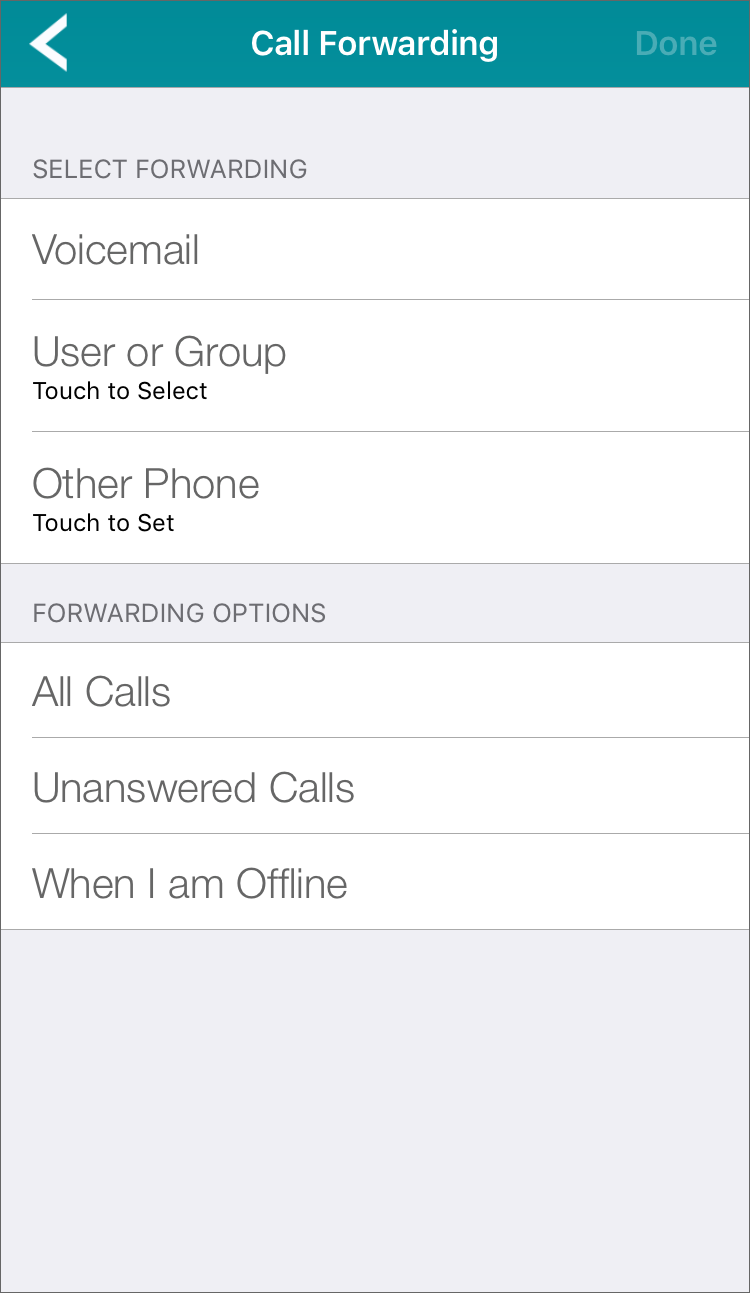Switch forwarding to Unanswered Calls mode

point(193,788)
